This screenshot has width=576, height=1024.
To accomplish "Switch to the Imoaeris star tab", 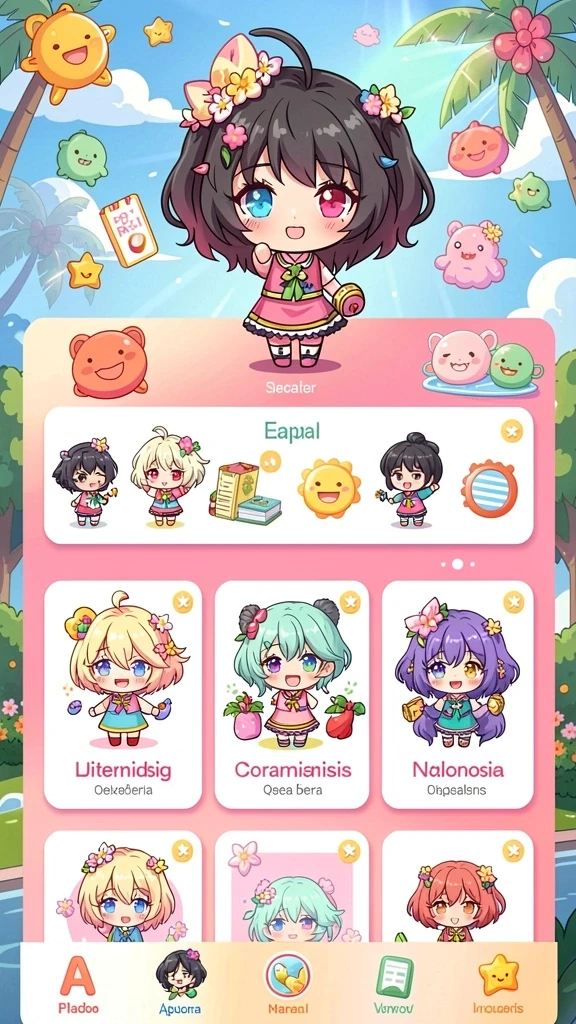I will (498, 984).
